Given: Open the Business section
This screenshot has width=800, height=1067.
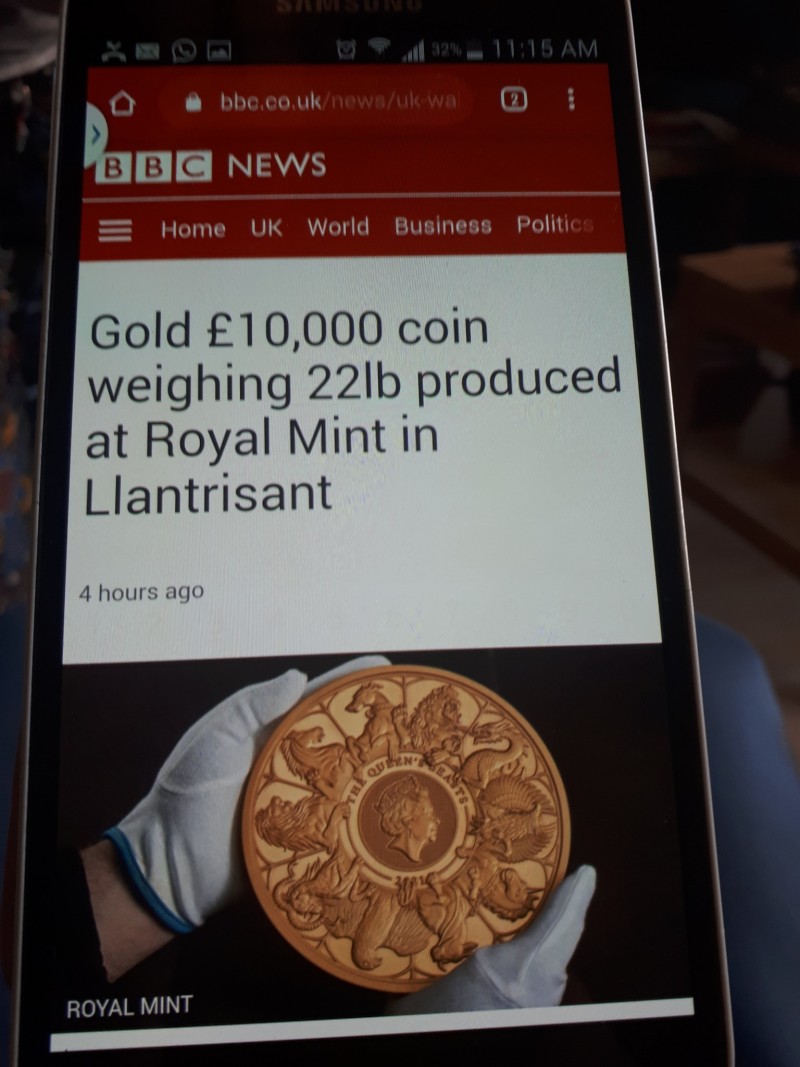Looking at the screenshot, I should coord(442,226).
